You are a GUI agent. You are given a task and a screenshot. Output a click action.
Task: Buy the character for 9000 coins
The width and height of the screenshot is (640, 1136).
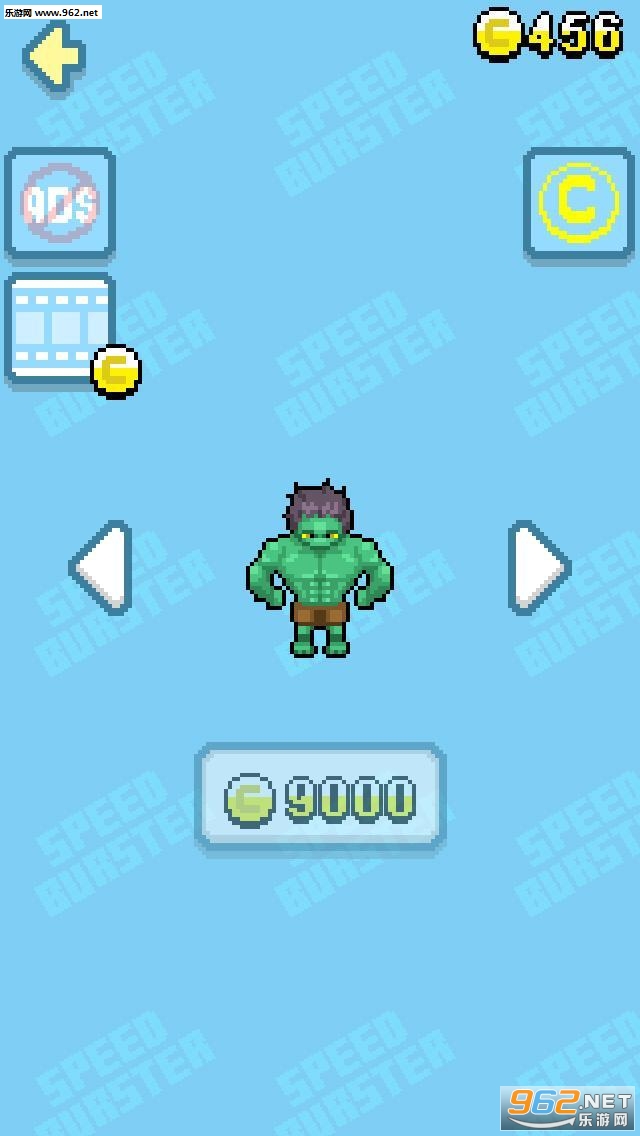tap(320, 798)
